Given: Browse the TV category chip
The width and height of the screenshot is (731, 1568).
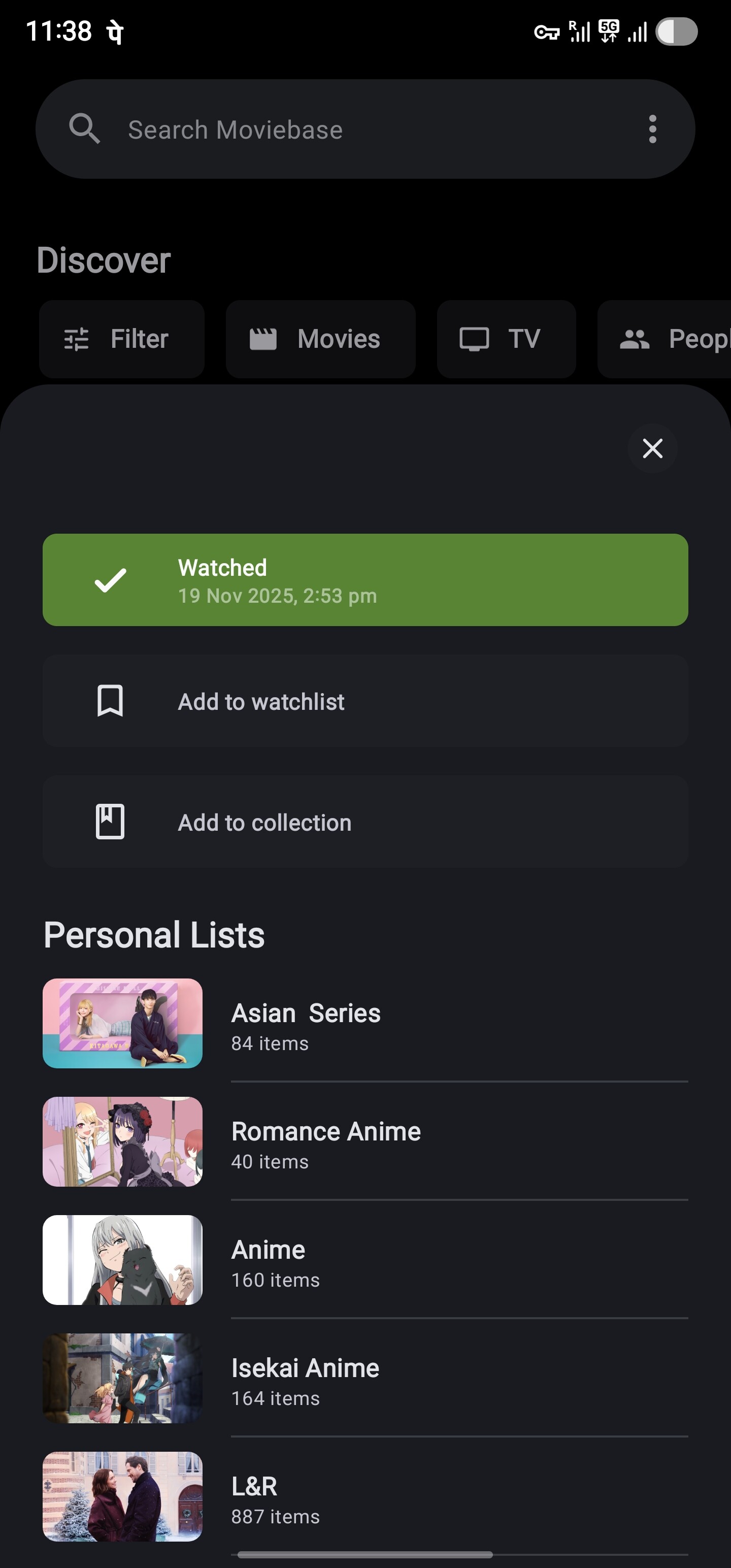Looking at the screenshot, I should point(506,339).
